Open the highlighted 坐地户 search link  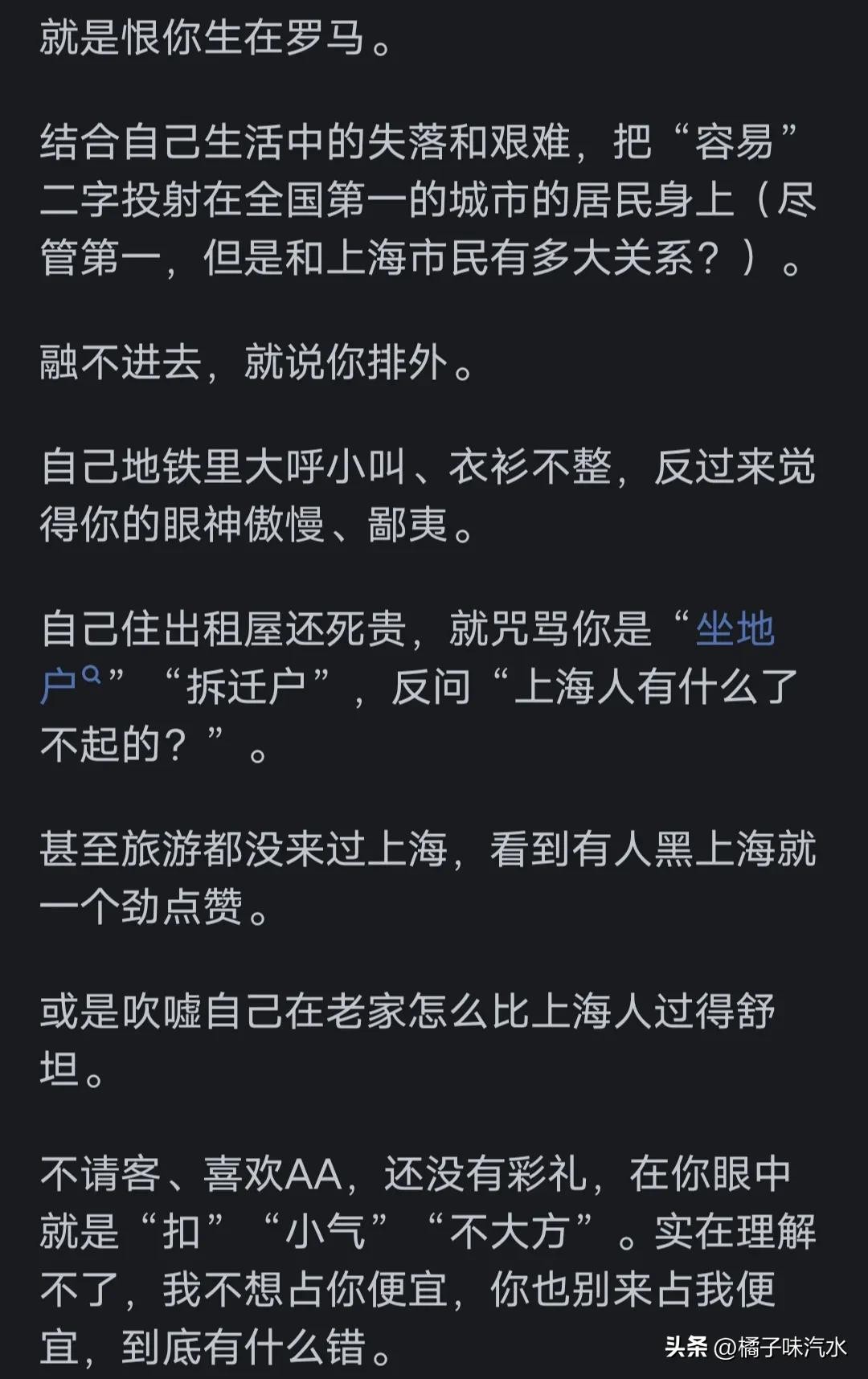point(734,629)
